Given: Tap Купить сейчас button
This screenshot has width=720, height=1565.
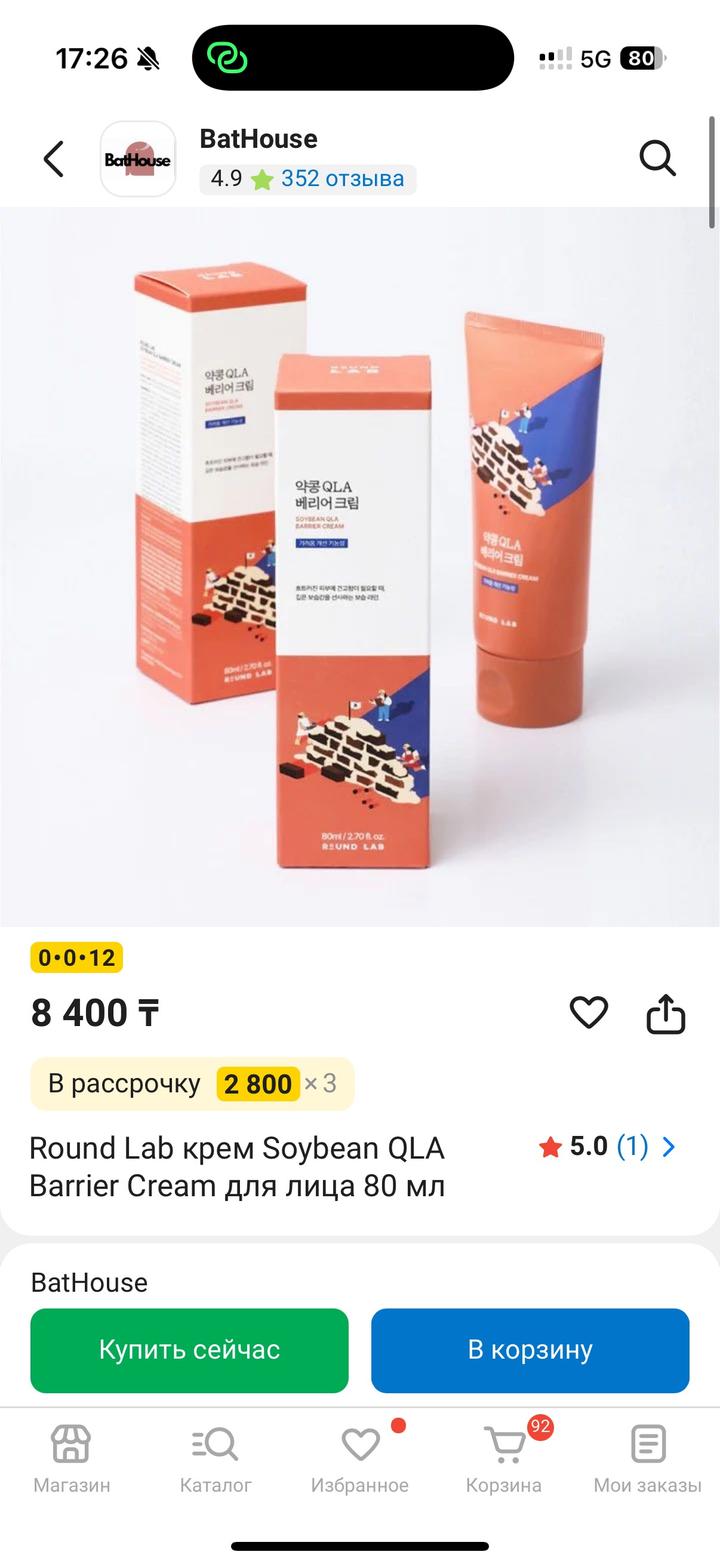Looking at the screenshot, I should [x=189, y=1350].
